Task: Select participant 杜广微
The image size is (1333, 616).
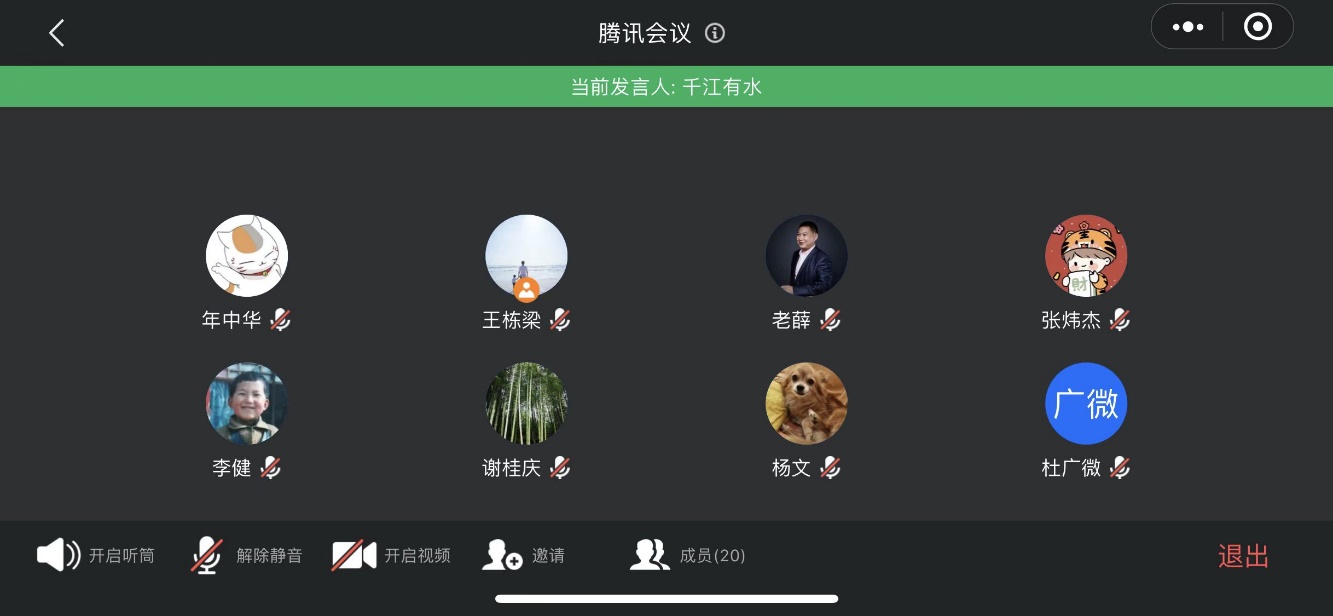Action: point(1086,404)
